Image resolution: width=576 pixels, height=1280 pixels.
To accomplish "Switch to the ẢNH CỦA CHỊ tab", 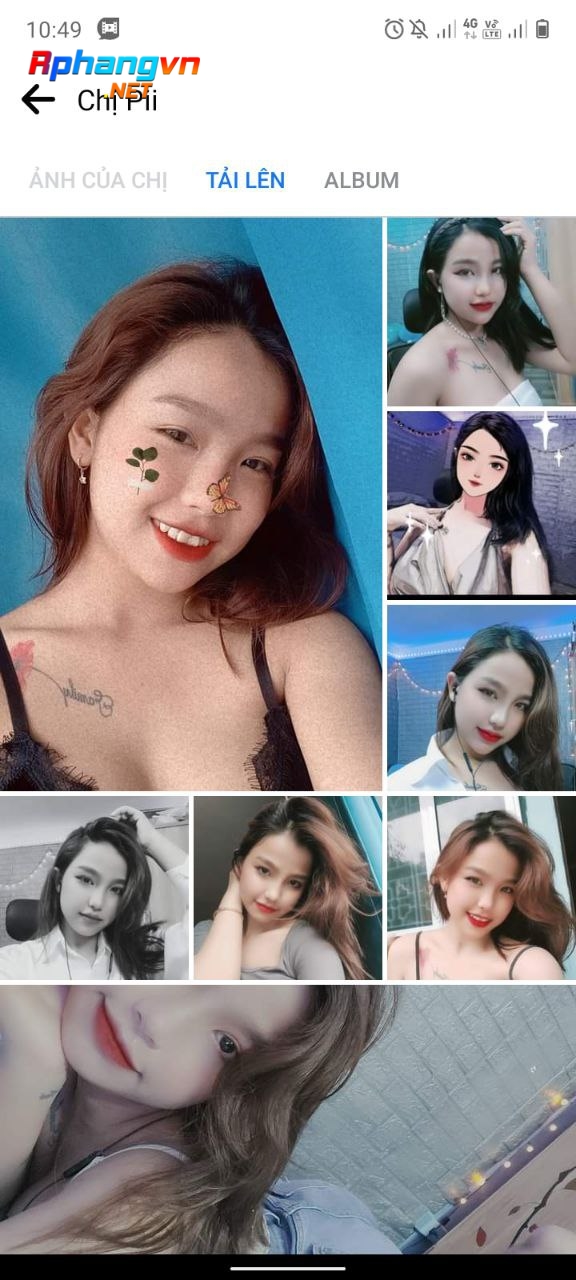I will [x=98, y=180].
